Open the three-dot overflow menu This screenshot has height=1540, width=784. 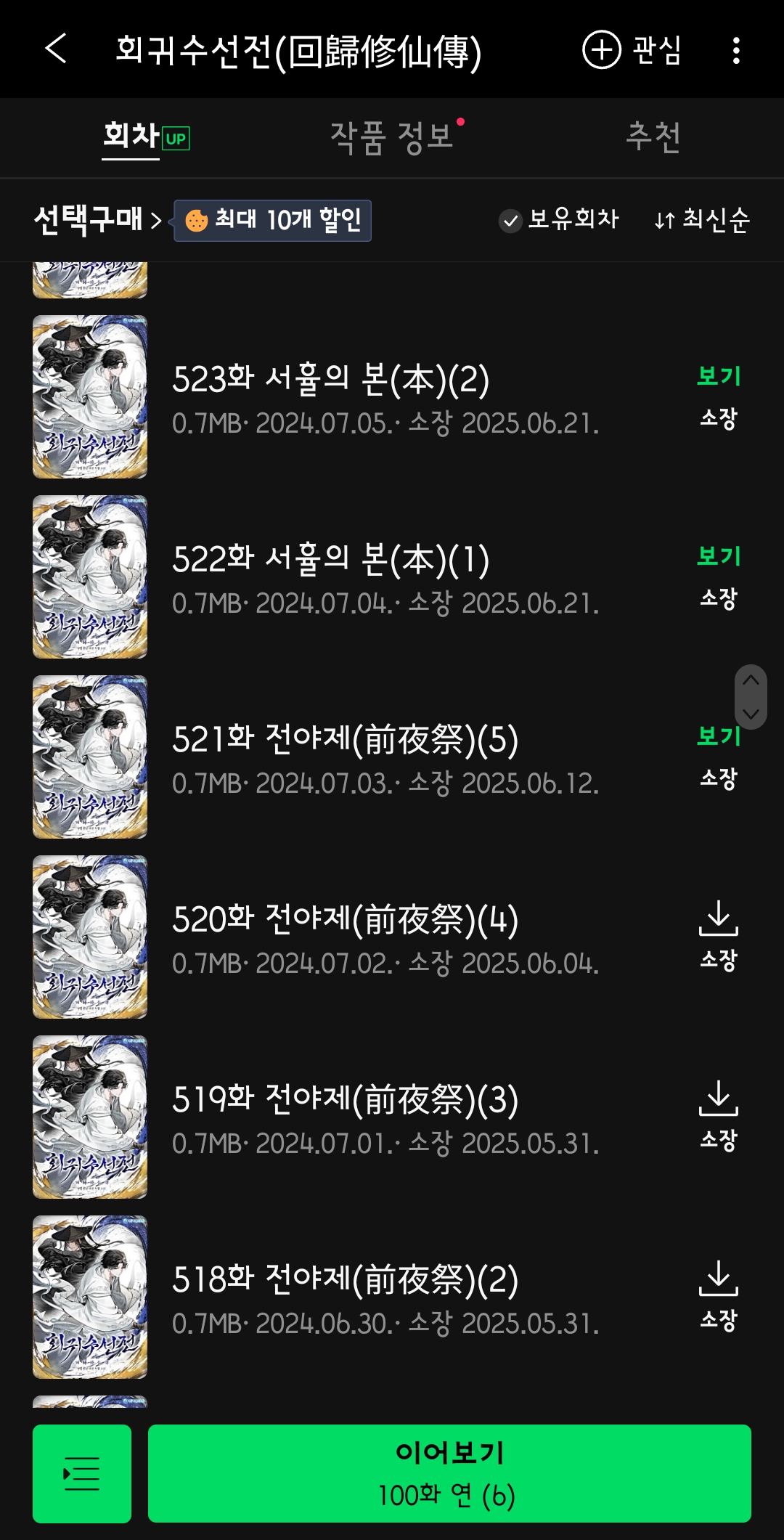[736, 50]
